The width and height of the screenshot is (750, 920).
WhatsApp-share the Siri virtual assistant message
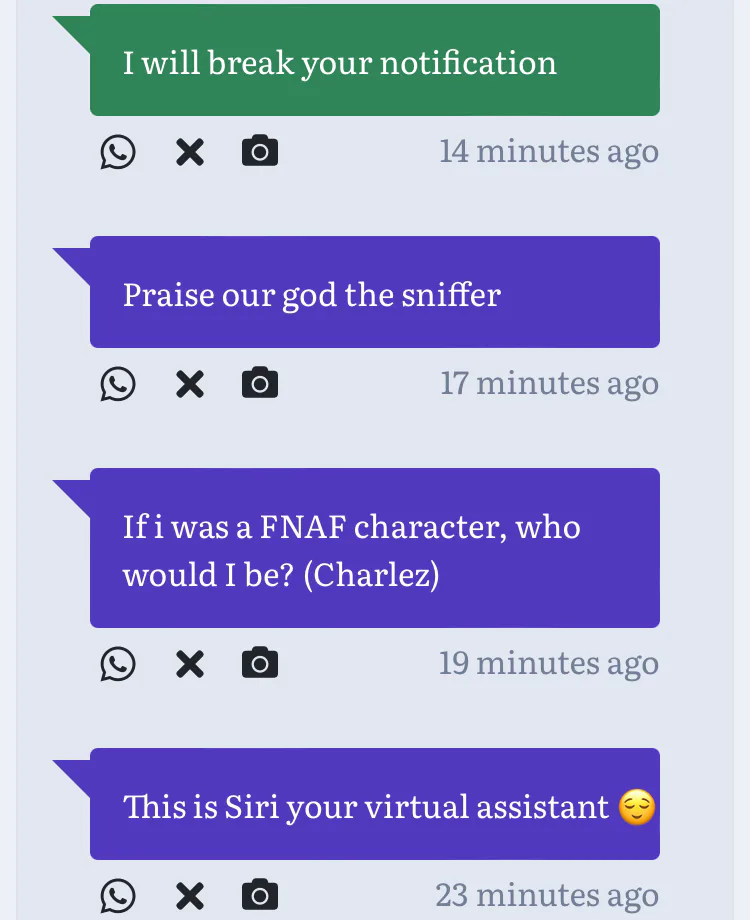tap(118, 896)
